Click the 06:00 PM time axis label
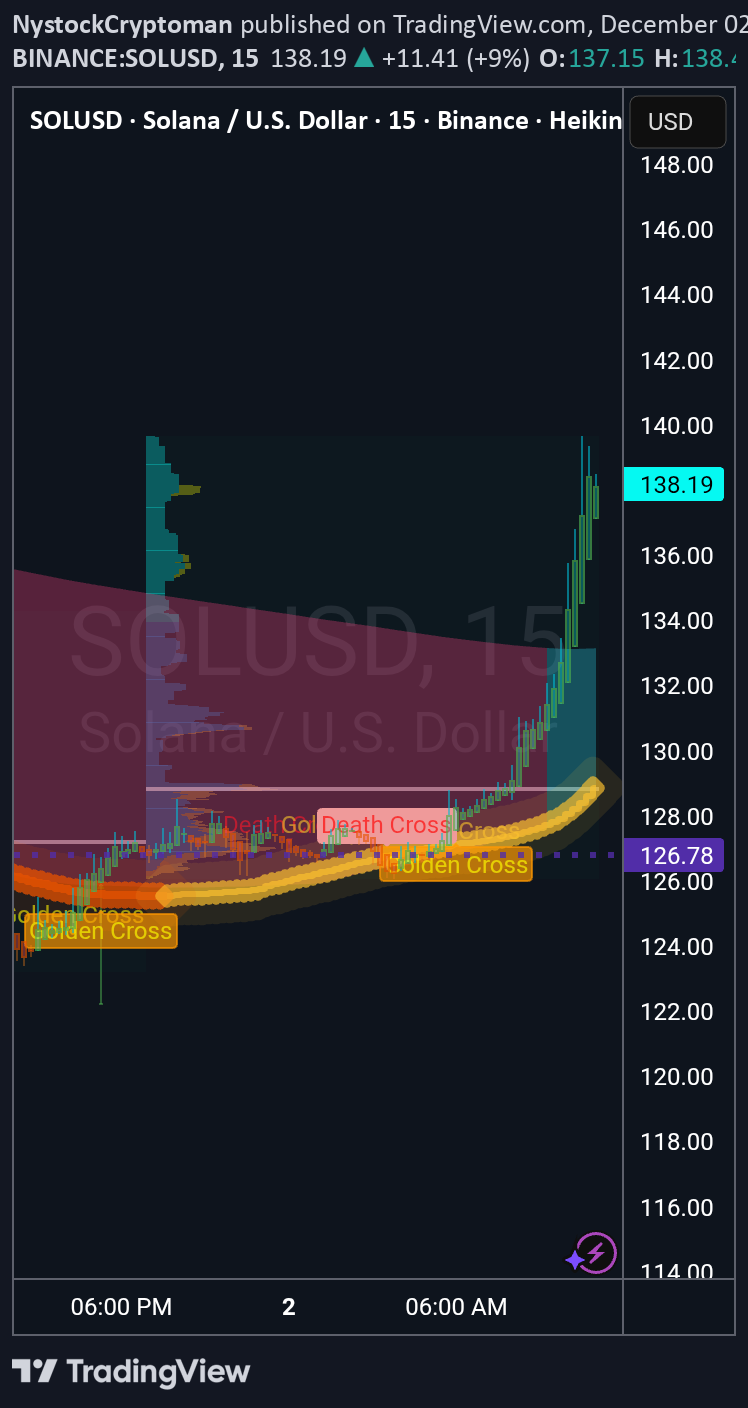This screenshot has height=1408, width=748. pos(121,1306)
